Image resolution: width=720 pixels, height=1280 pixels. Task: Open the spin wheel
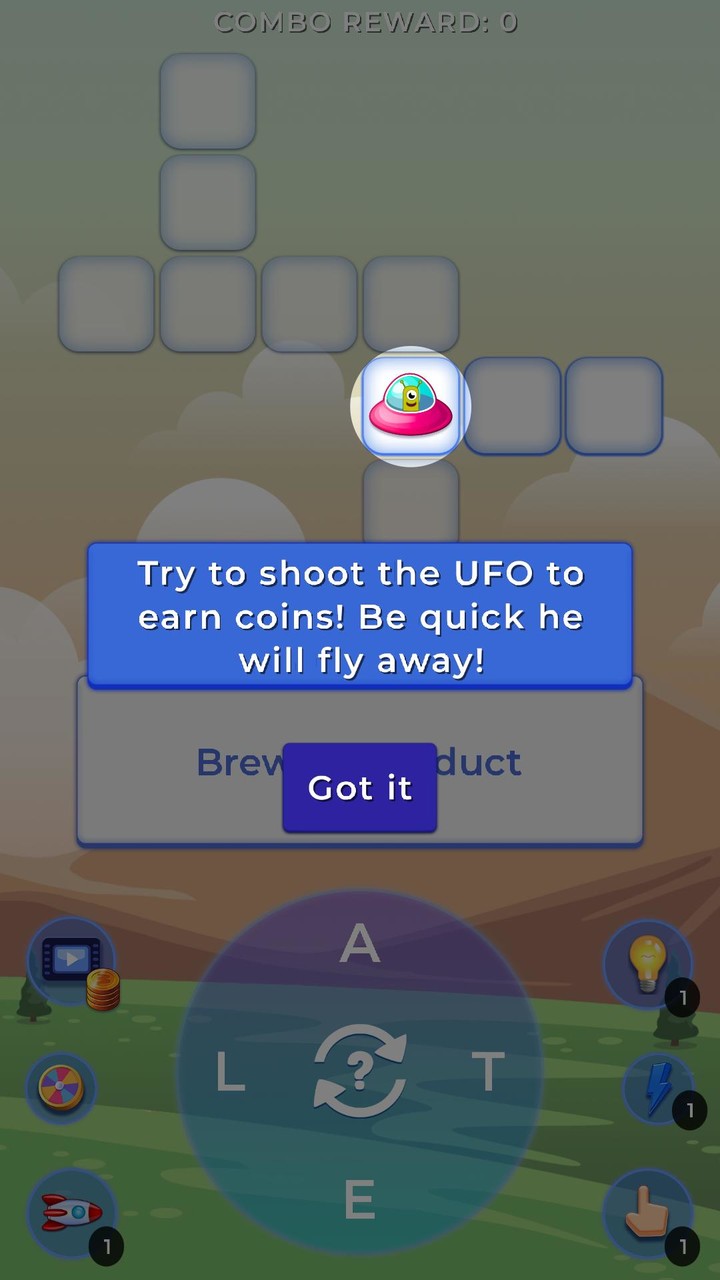pos(61,1087)
